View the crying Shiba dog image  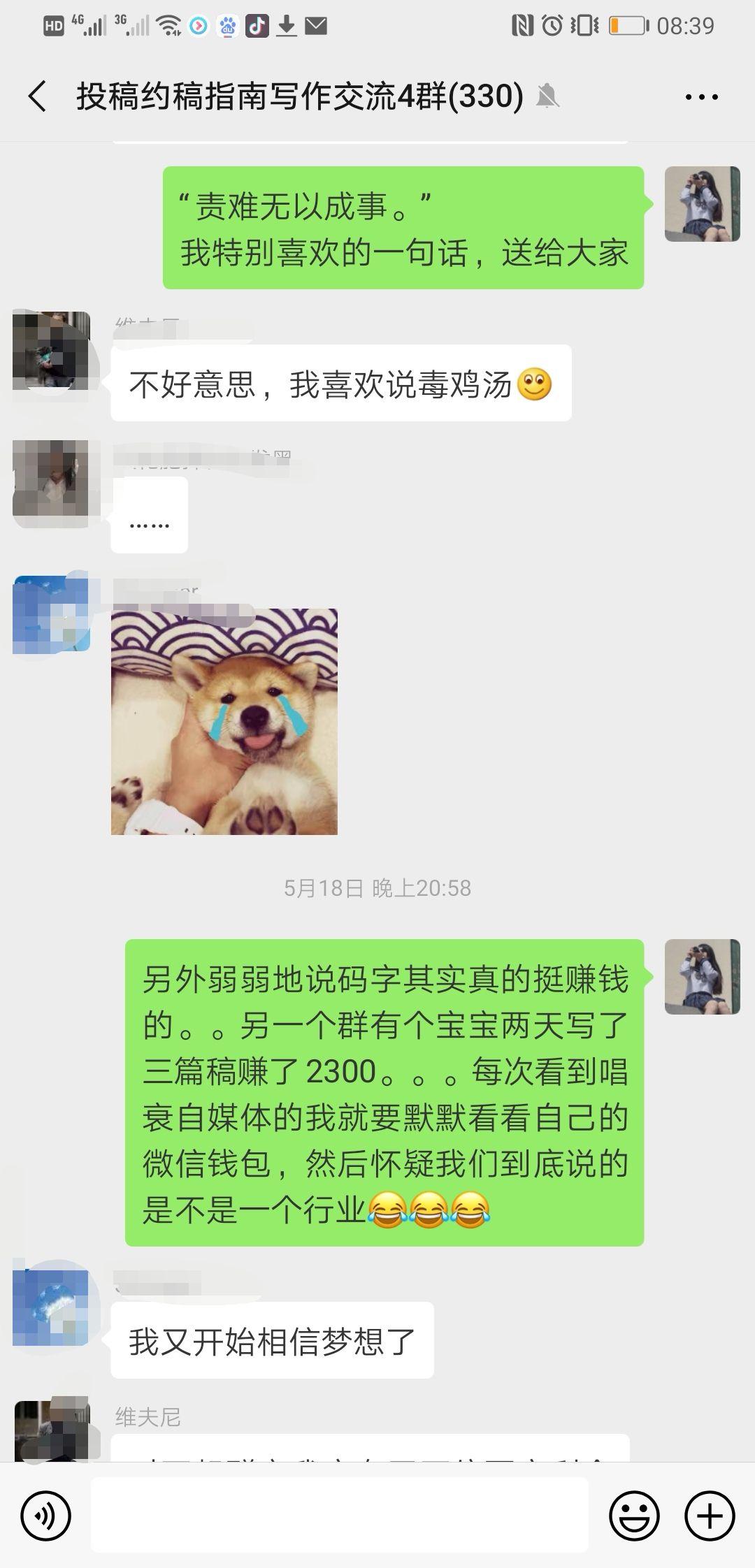(224, 722)
